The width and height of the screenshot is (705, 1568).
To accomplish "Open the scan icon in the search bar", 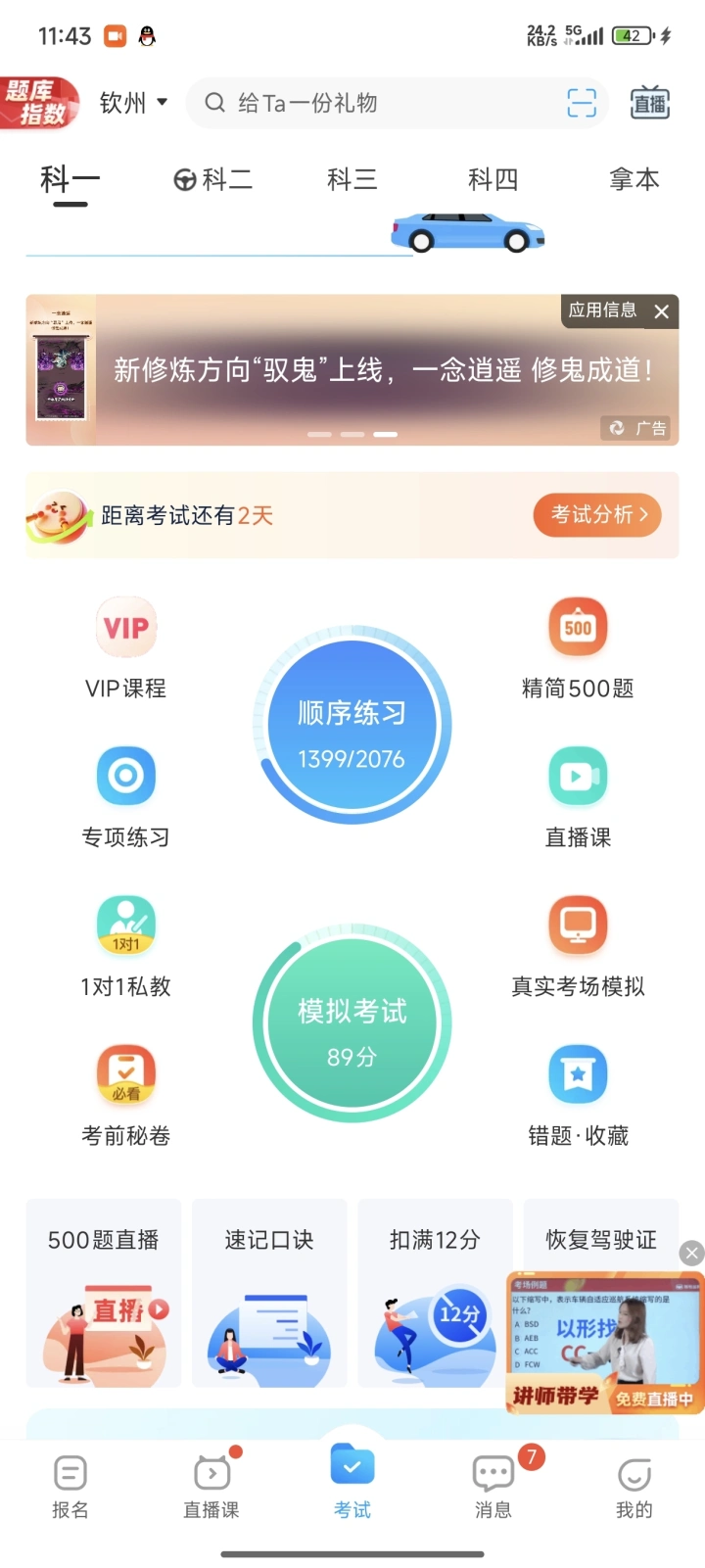I will pyautogui.click(x=582, y=103).
